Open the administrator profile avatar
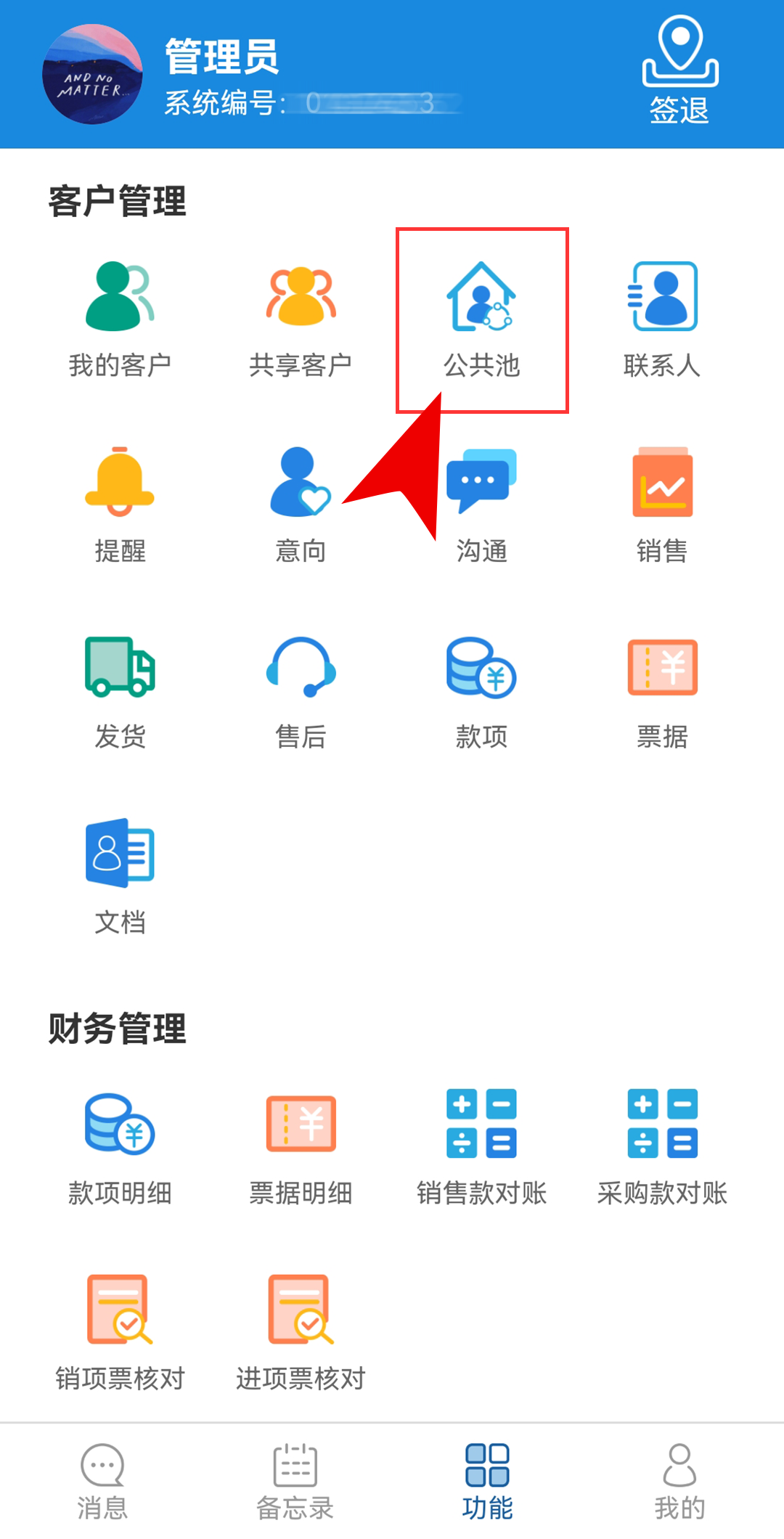Image resolution: width=784 pixels, height=1539 pixels. click(93, 75)
